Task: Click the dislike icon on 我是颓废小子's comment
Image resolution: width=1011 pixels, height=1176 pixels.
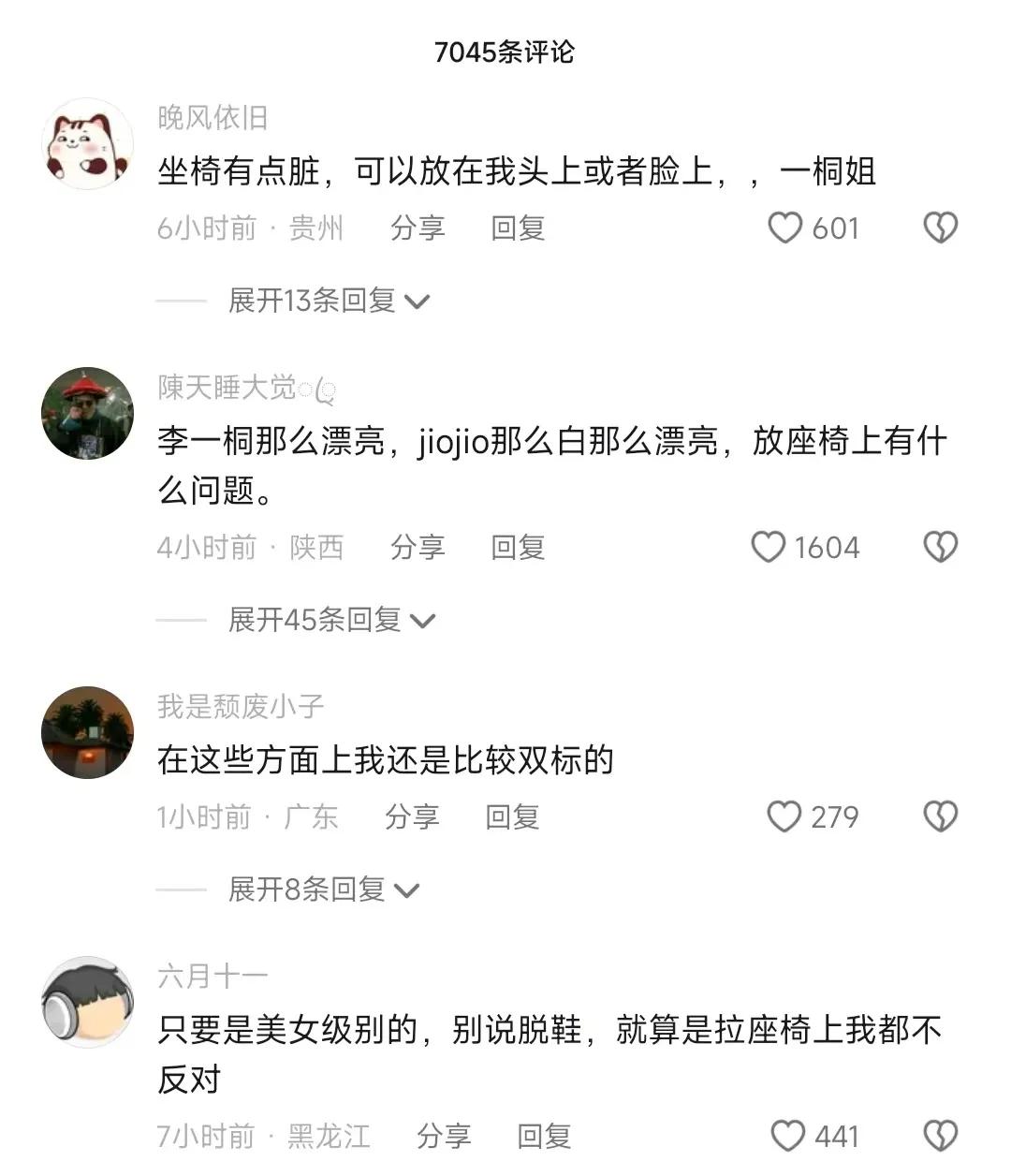Action: 939,816
